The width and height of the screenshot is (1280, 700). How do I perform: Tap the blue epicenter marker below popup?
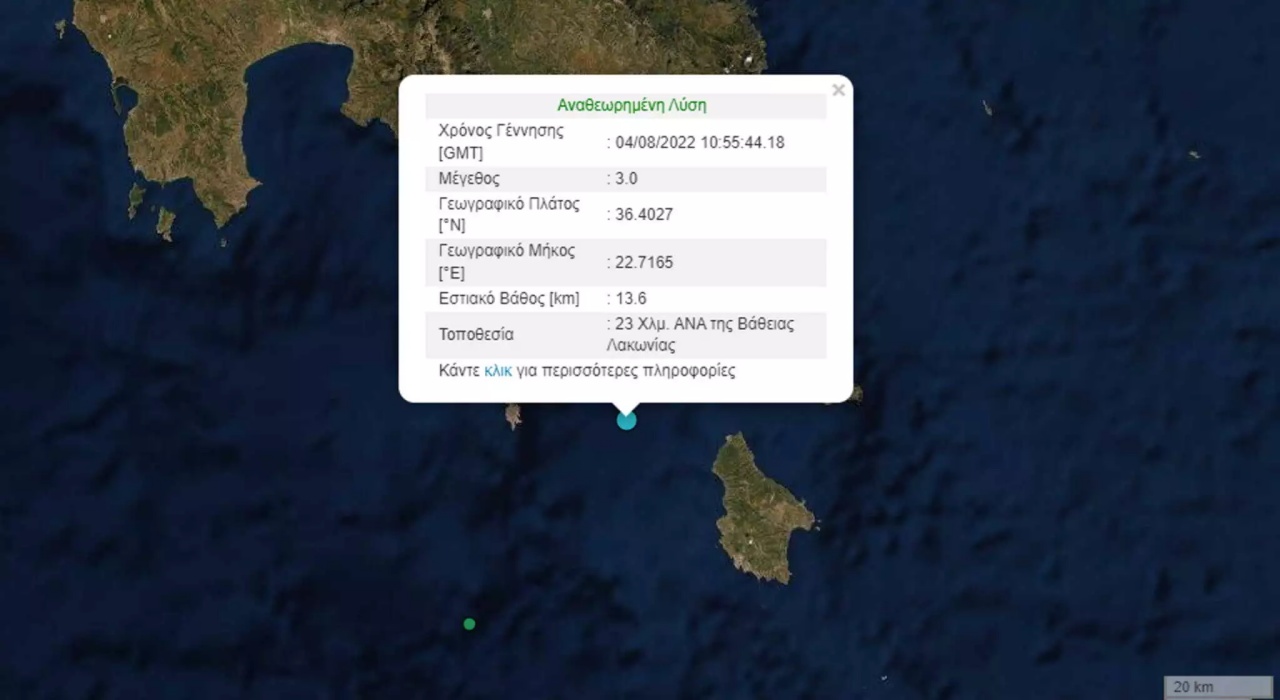(626, 420)
